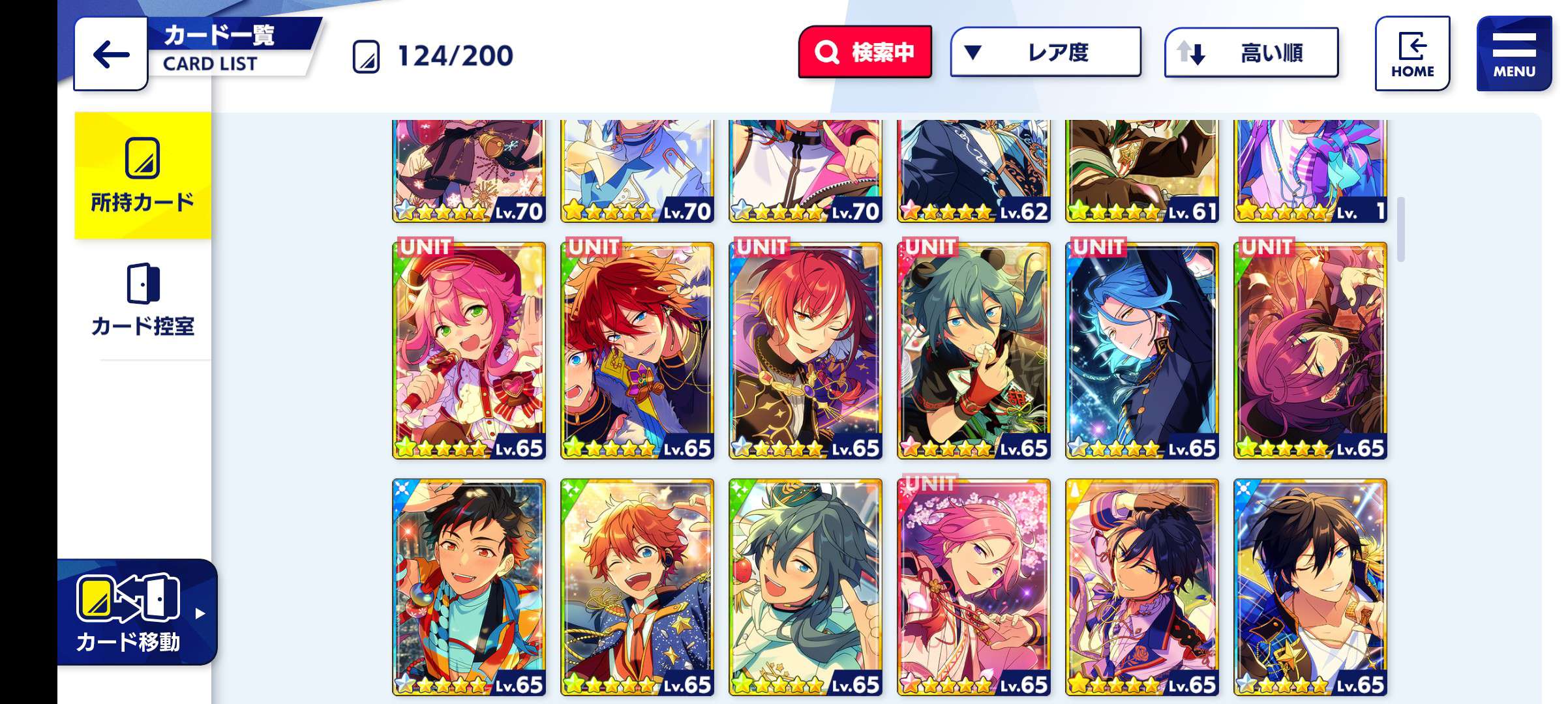1568x704 pixels.
Task: Open the black-haired boy with red streak card
Action: coord(469,587)
